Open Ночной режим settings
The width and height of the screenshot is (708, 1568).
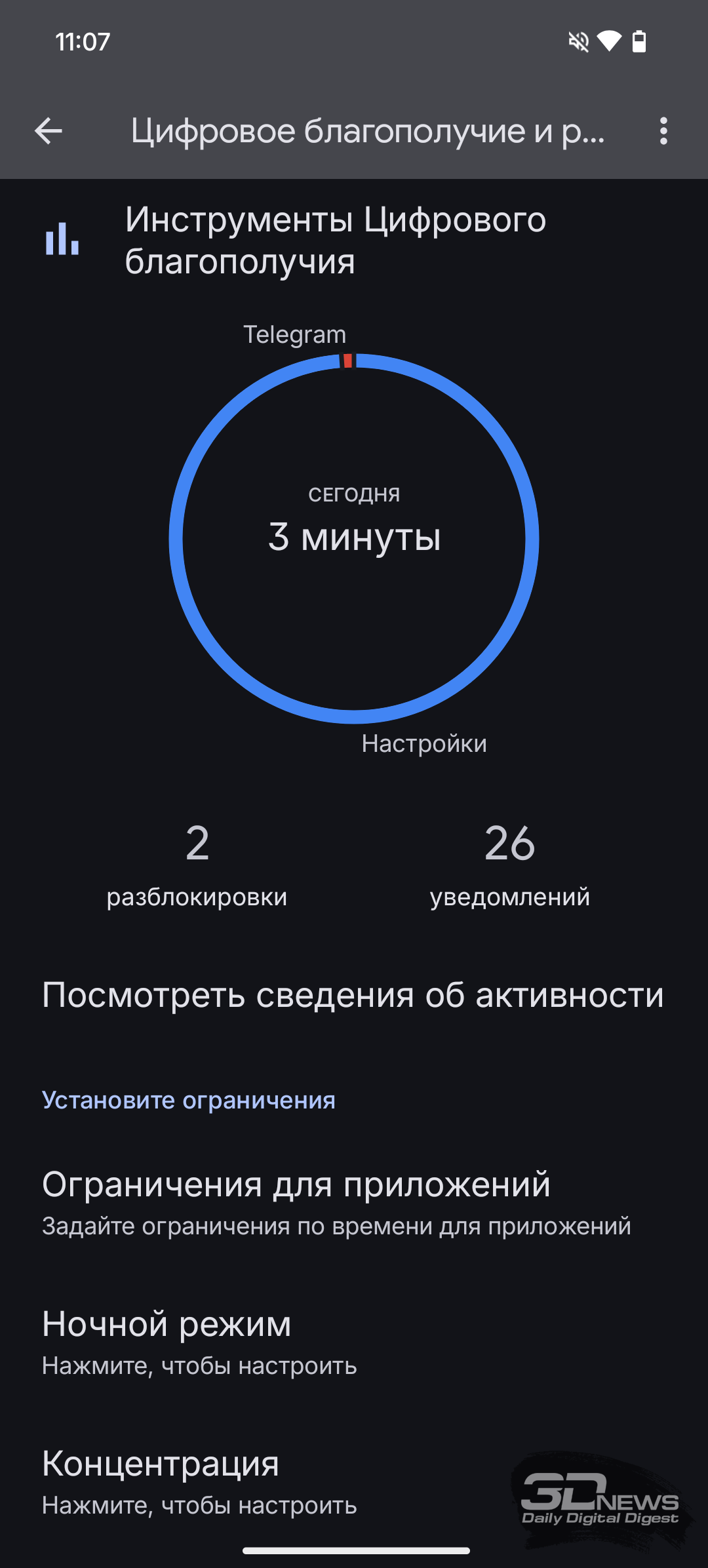tap(354, 1343)
